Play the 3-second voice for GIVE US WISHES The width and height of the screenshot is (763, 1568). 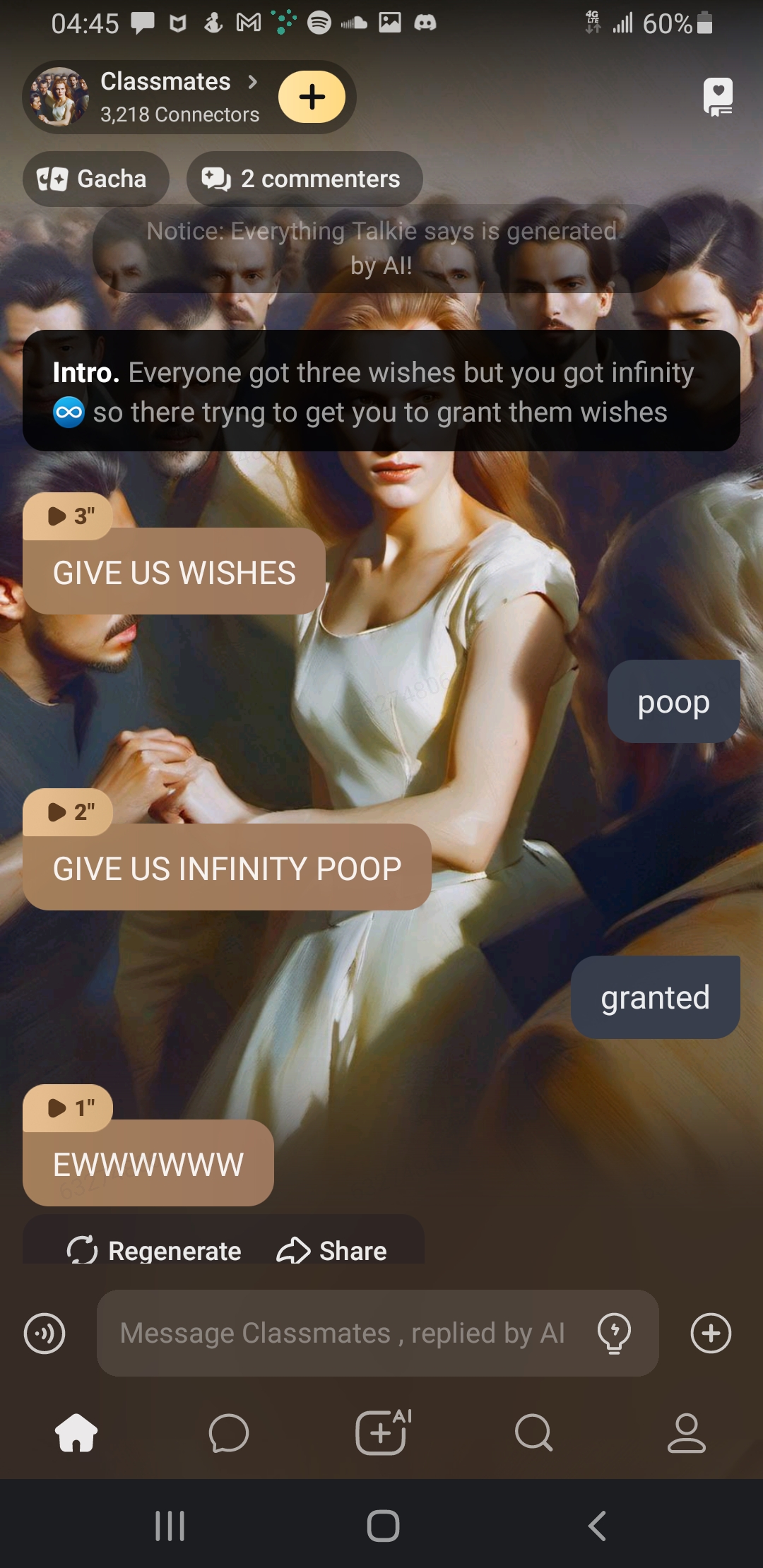69,516
